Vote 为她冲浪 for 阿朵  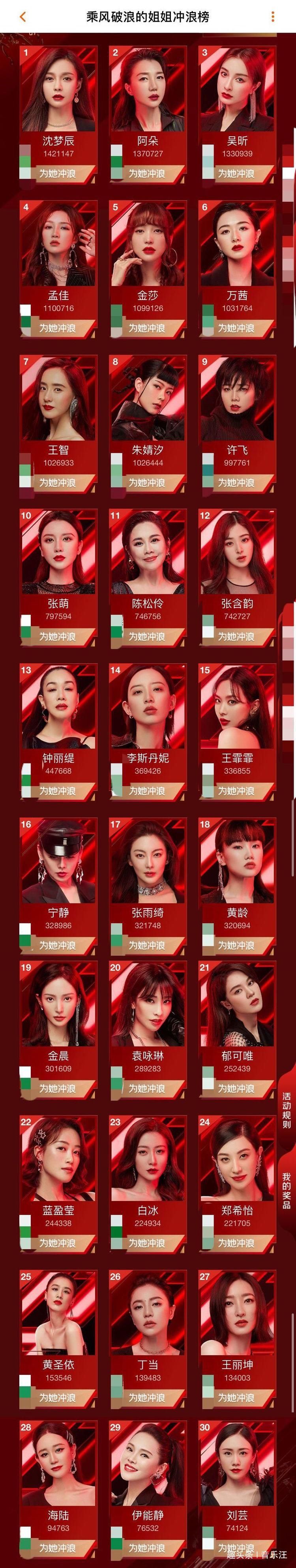pyautogui.click(x=147, y=173)
